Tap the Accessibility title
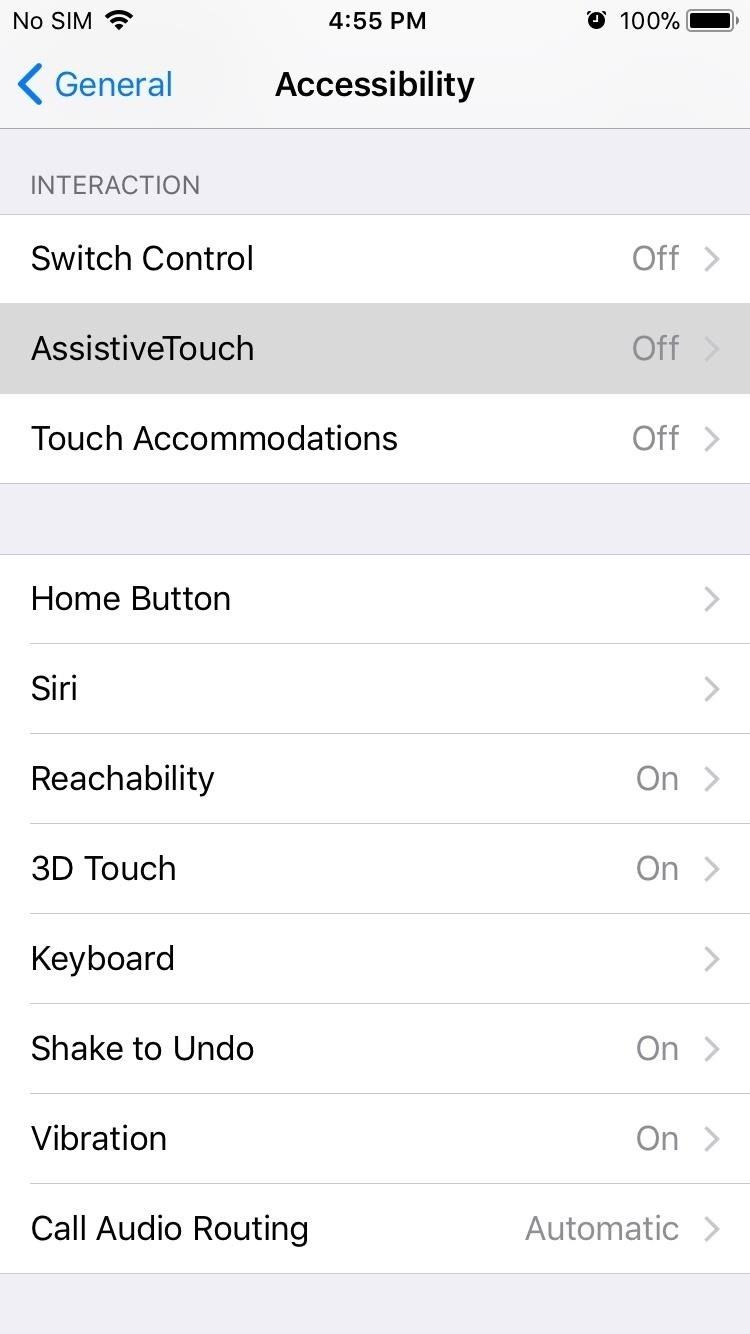Viewport: 750px width, 1334px height. coord(375,84)
